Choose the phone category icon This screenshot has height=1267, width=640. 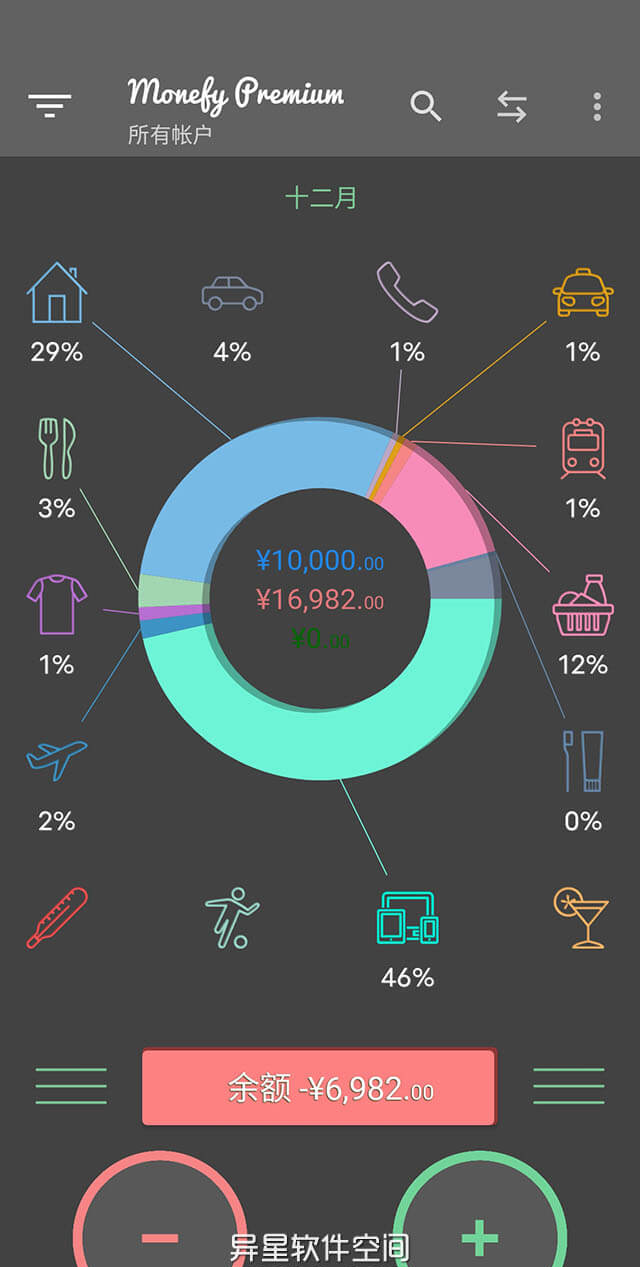pos(407,292)
